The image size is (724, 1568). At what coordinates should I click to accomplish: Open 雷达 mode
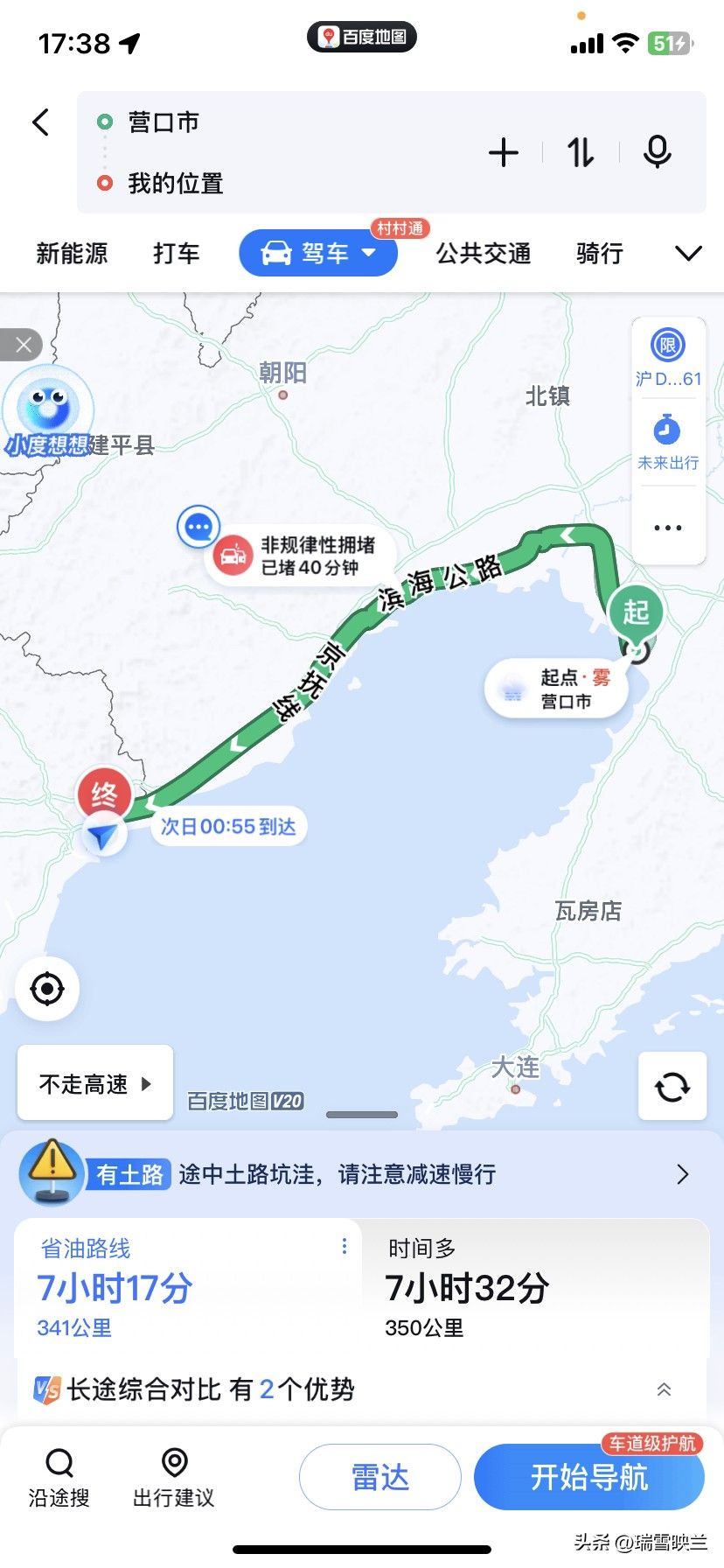pyautogui.click(x=379, y=1478)
